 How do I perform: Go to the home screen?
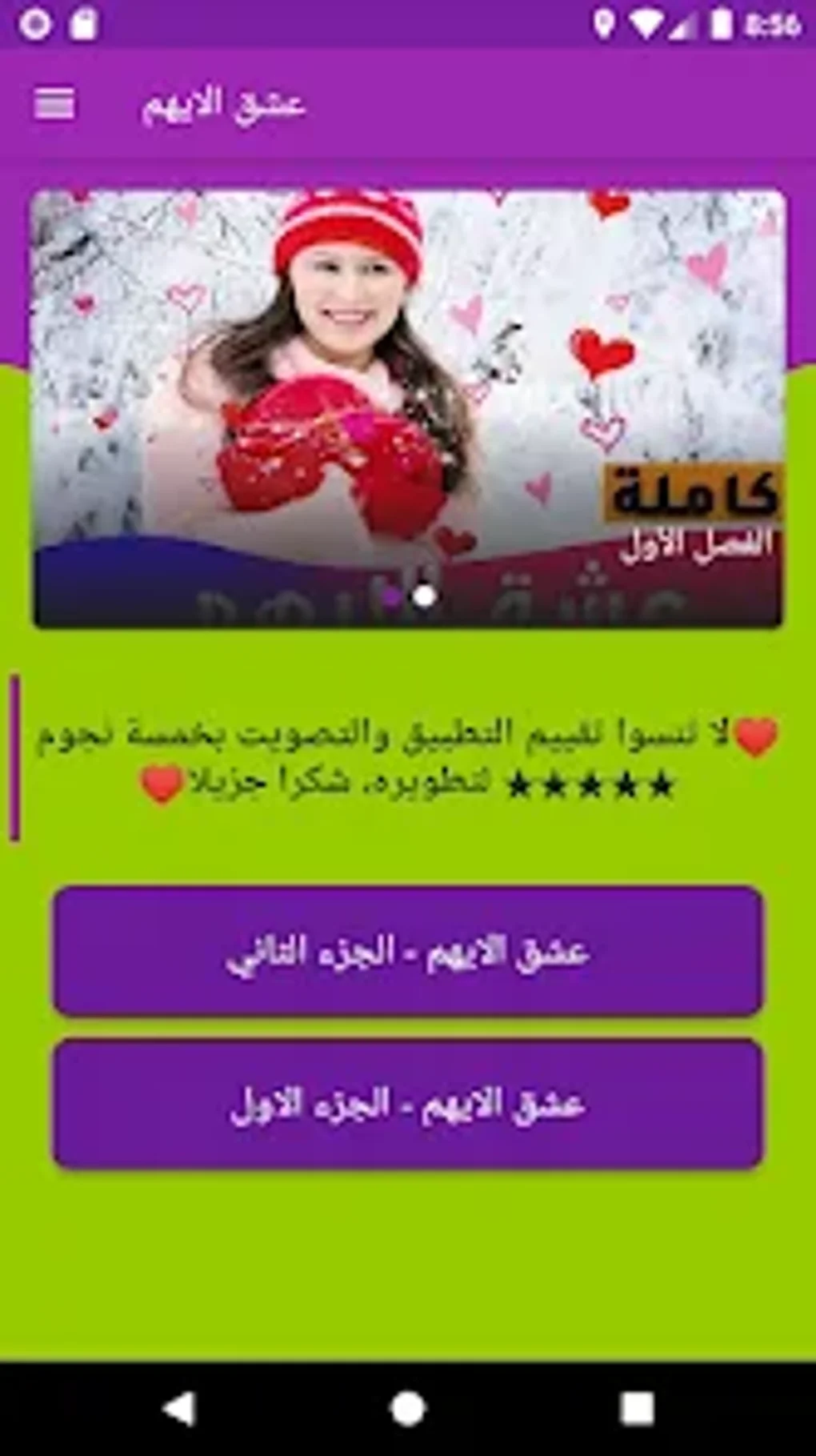408,1409
